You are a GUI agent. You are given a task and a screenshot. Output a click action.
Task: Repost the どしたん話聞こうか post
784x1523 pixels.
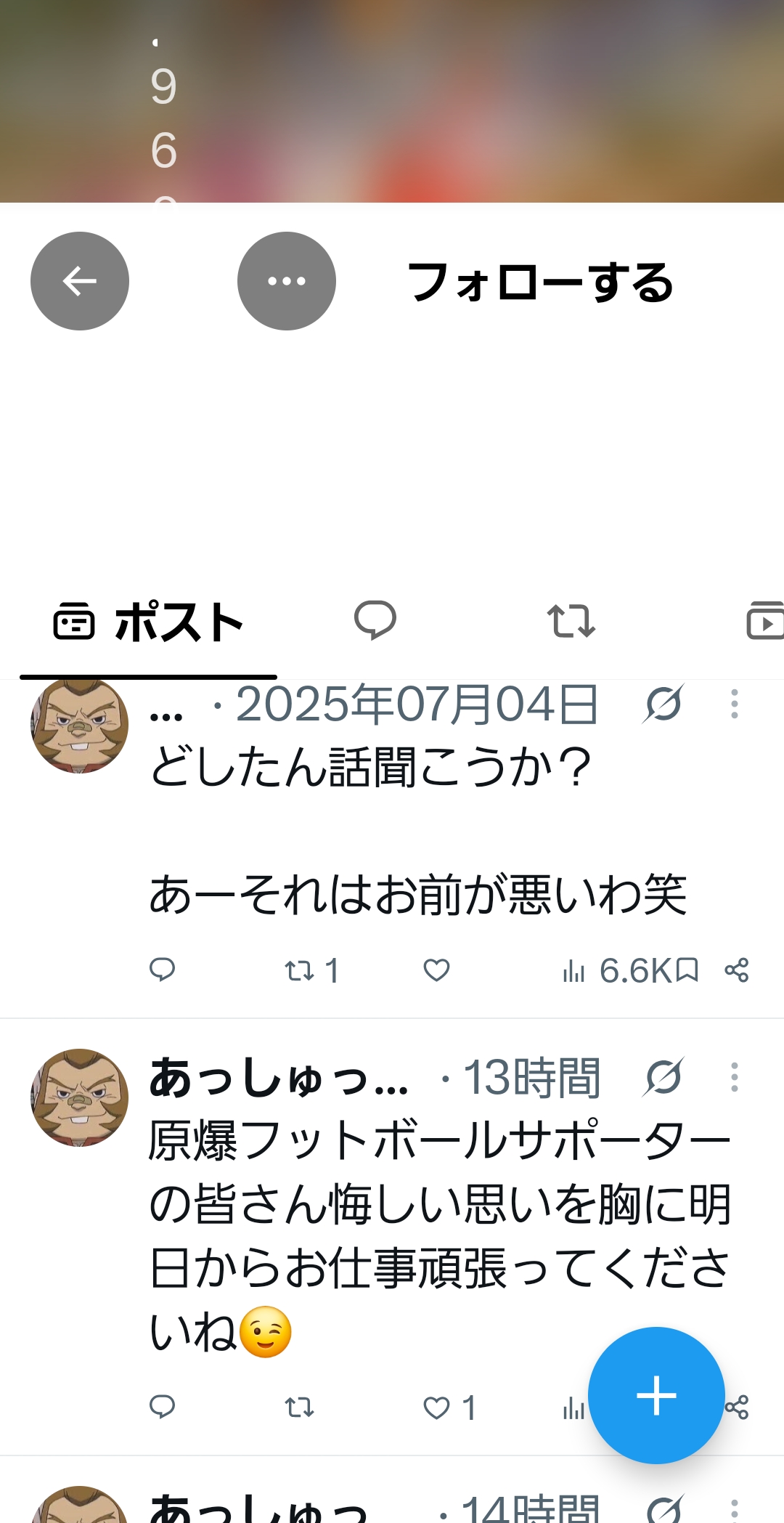pyautogui.click(x=311, y=970)
